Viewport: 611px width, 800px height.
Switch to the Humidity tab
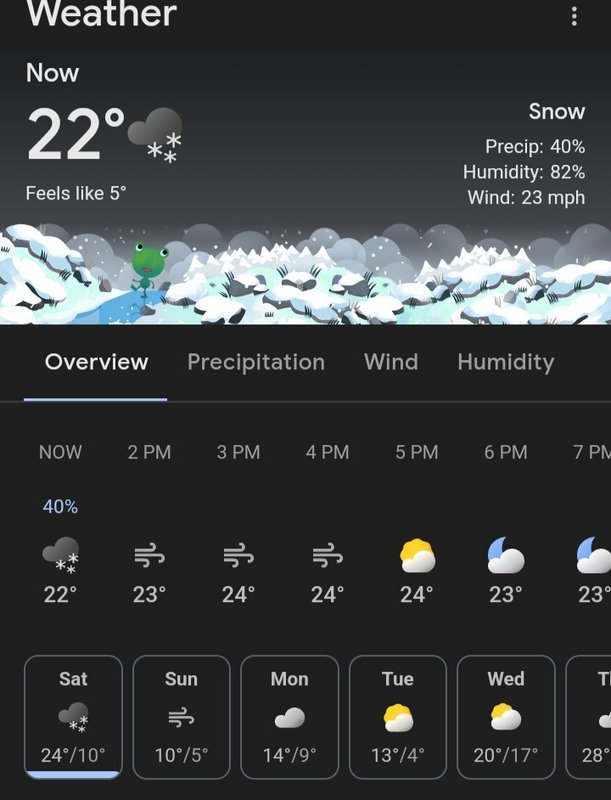[505, 362]
